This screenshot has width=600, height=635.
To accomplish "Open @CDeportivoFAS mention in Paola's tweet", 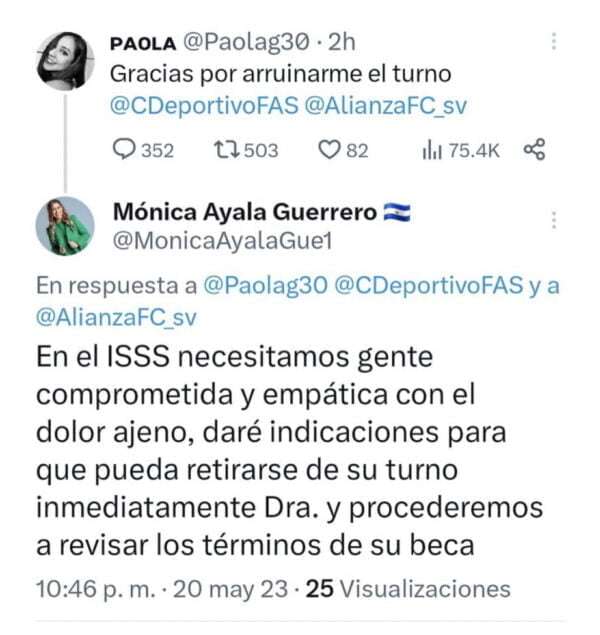I will tap(203, 109).
